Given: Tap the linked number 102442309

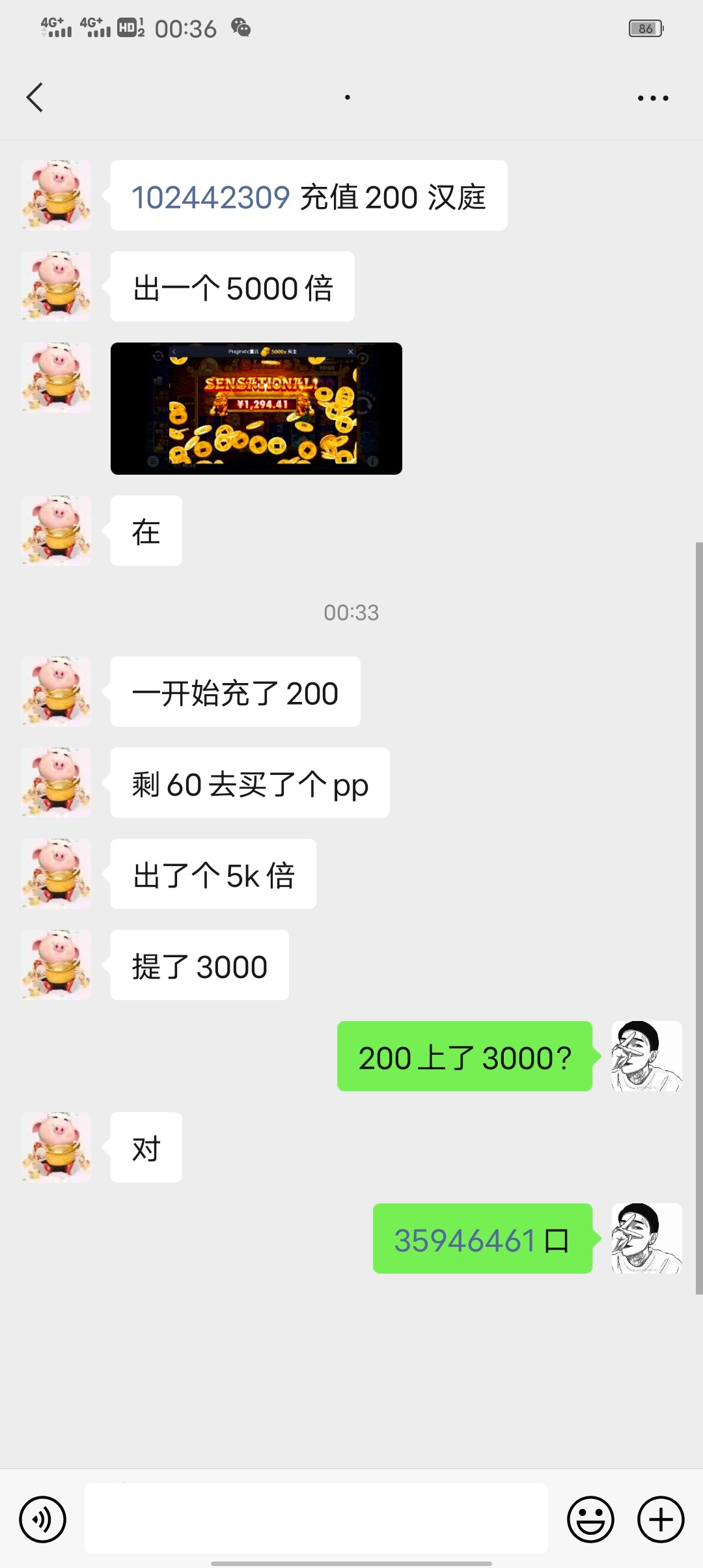Looking at the screenshot, I should pyautogui.click(x=210, y=197).
